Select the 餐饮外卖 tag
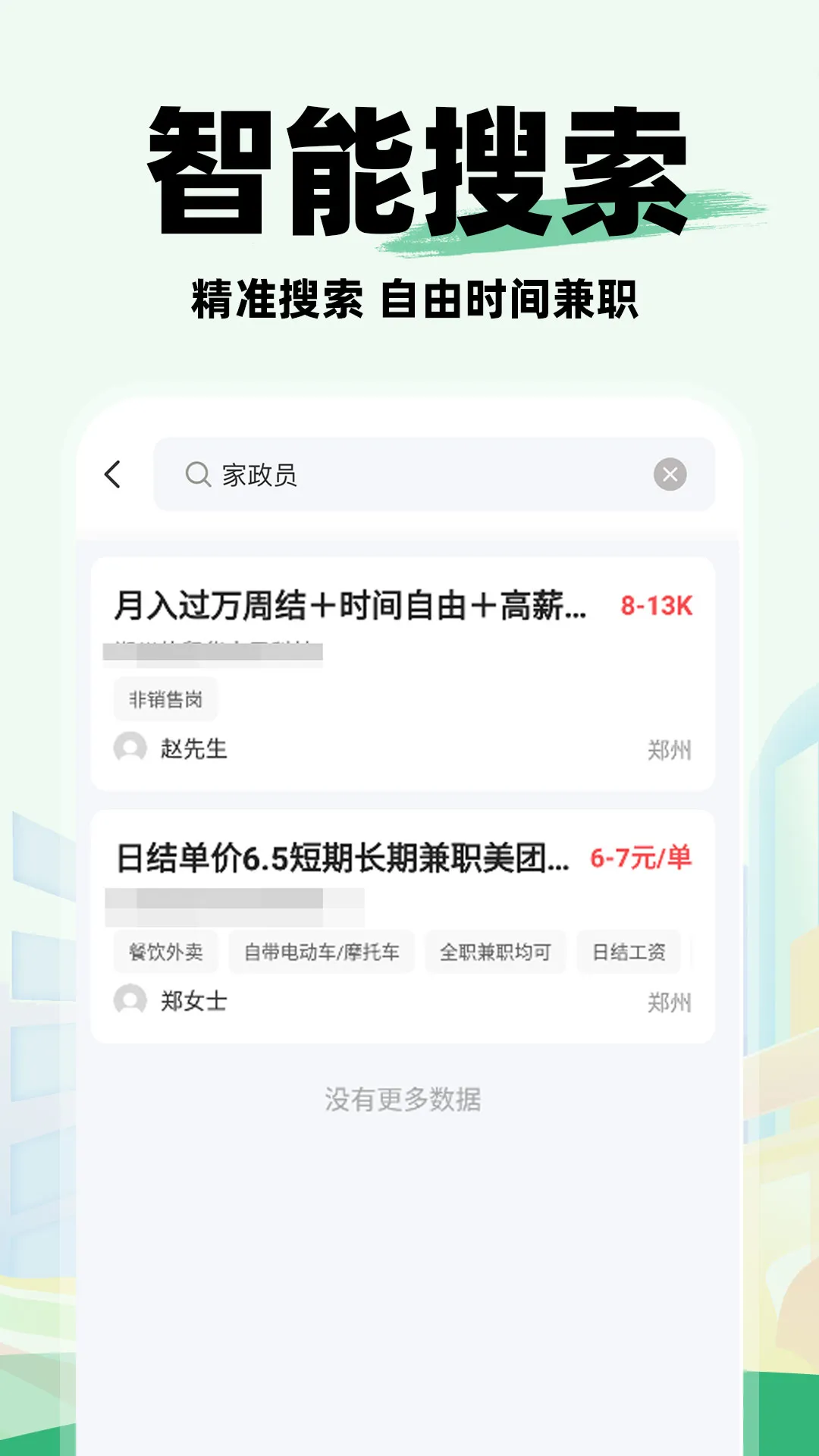This screenshot has width=819, height=1456. 168,952
